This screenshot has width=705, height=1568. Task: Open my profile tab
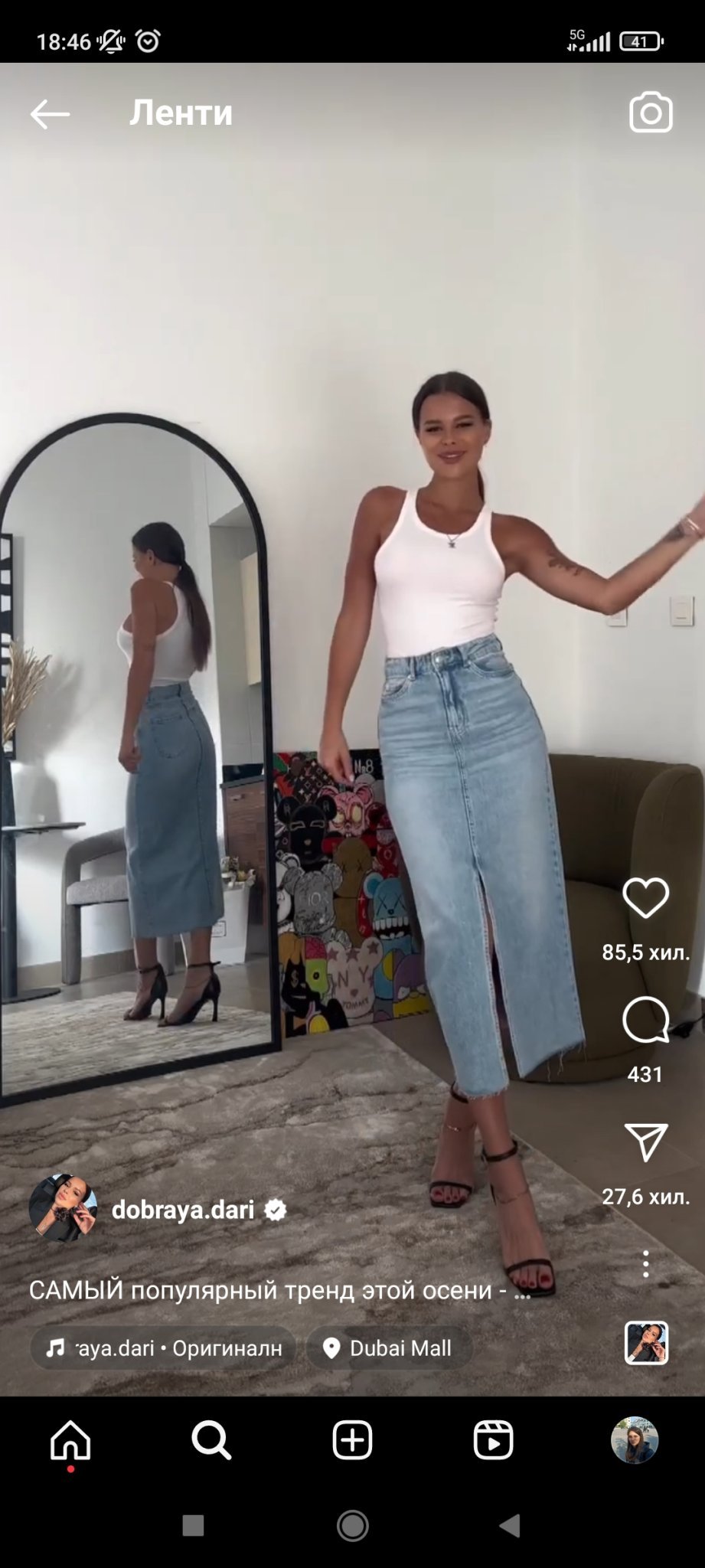pos(635,1440)
